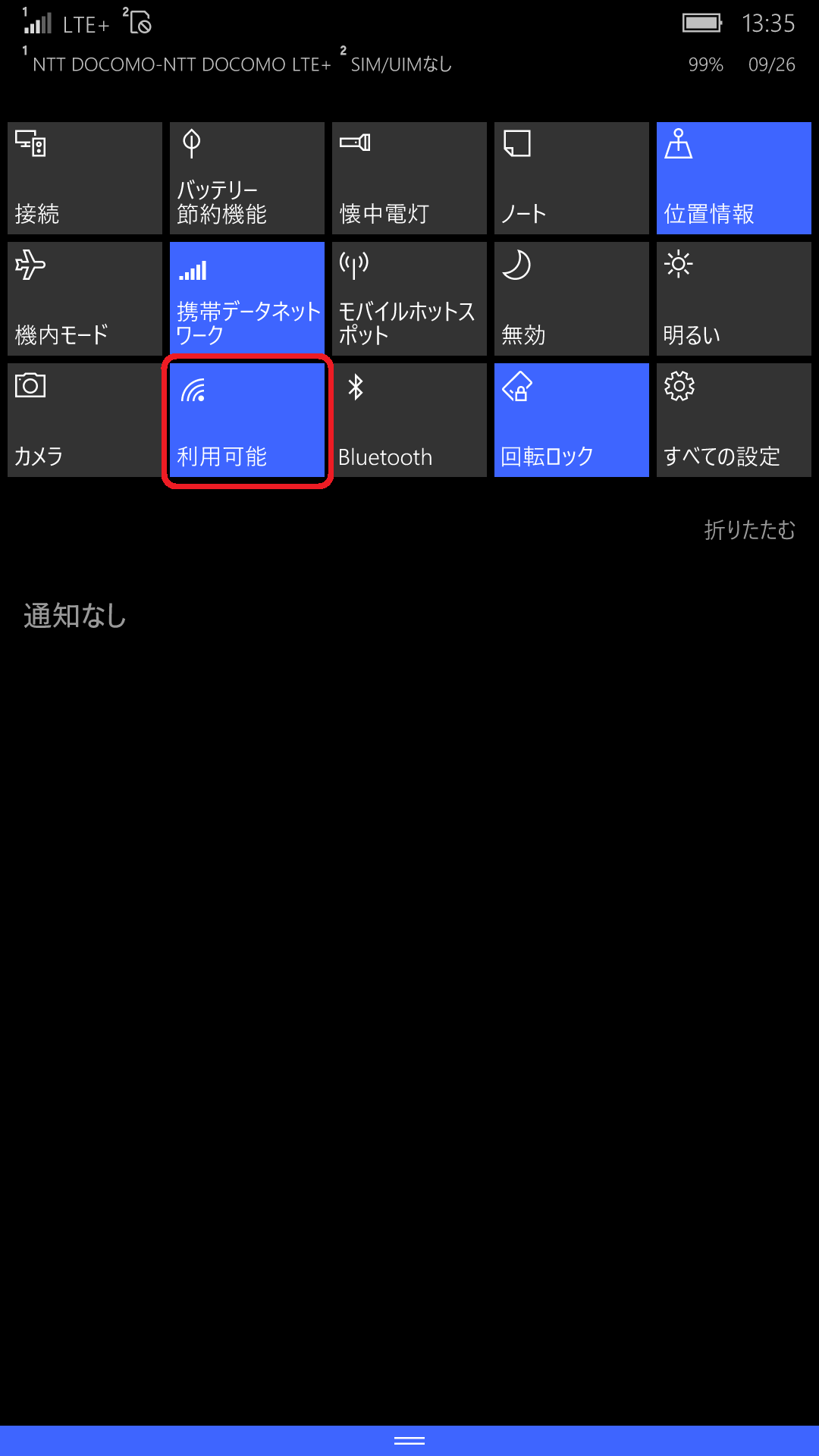Enable モバイルホットスポット mobile hotspot
Viewport: 819px width, 1456px height.
pyautogui.click(x=409, y=299)
